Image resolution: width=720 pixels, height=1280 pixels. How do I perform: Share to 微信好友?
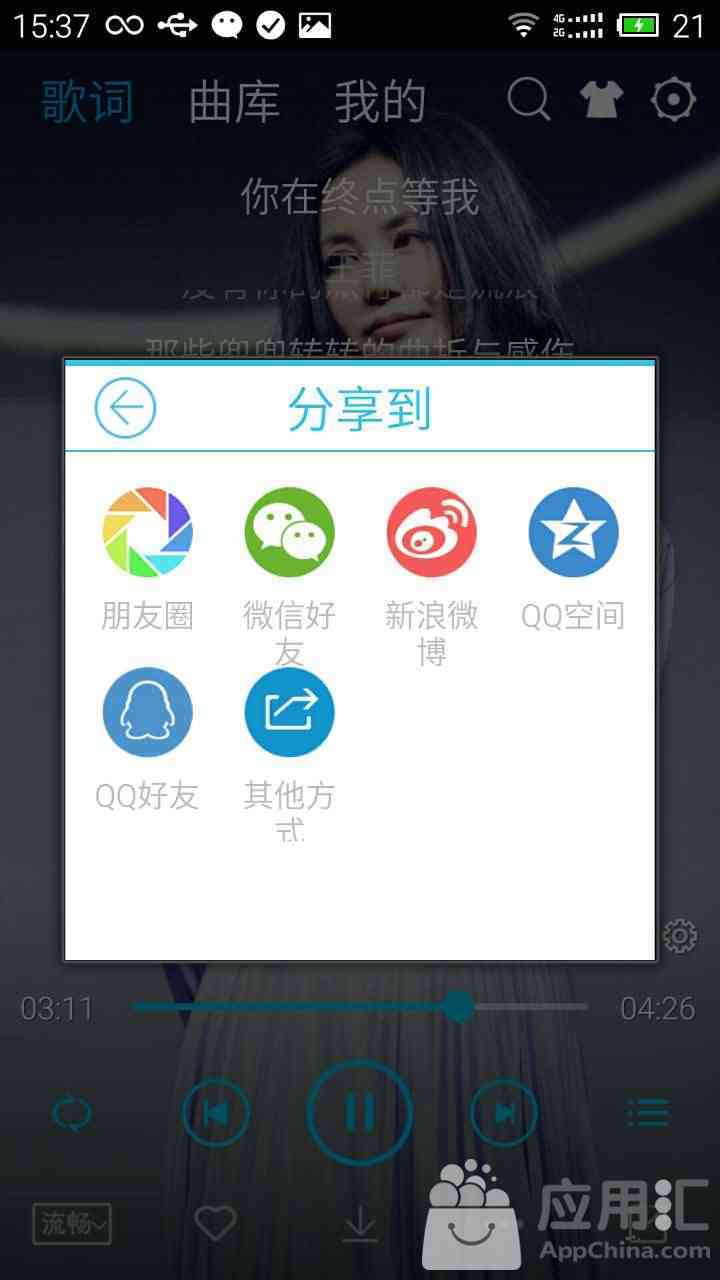[x=289, y=533]
